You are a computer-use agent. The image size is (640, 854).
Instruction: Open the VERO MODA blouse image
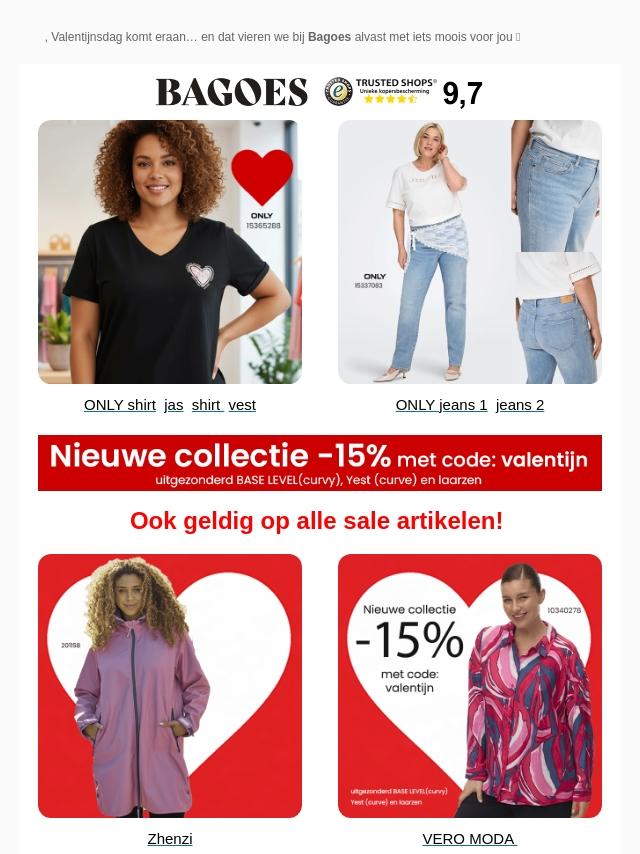tap(470, 686)
